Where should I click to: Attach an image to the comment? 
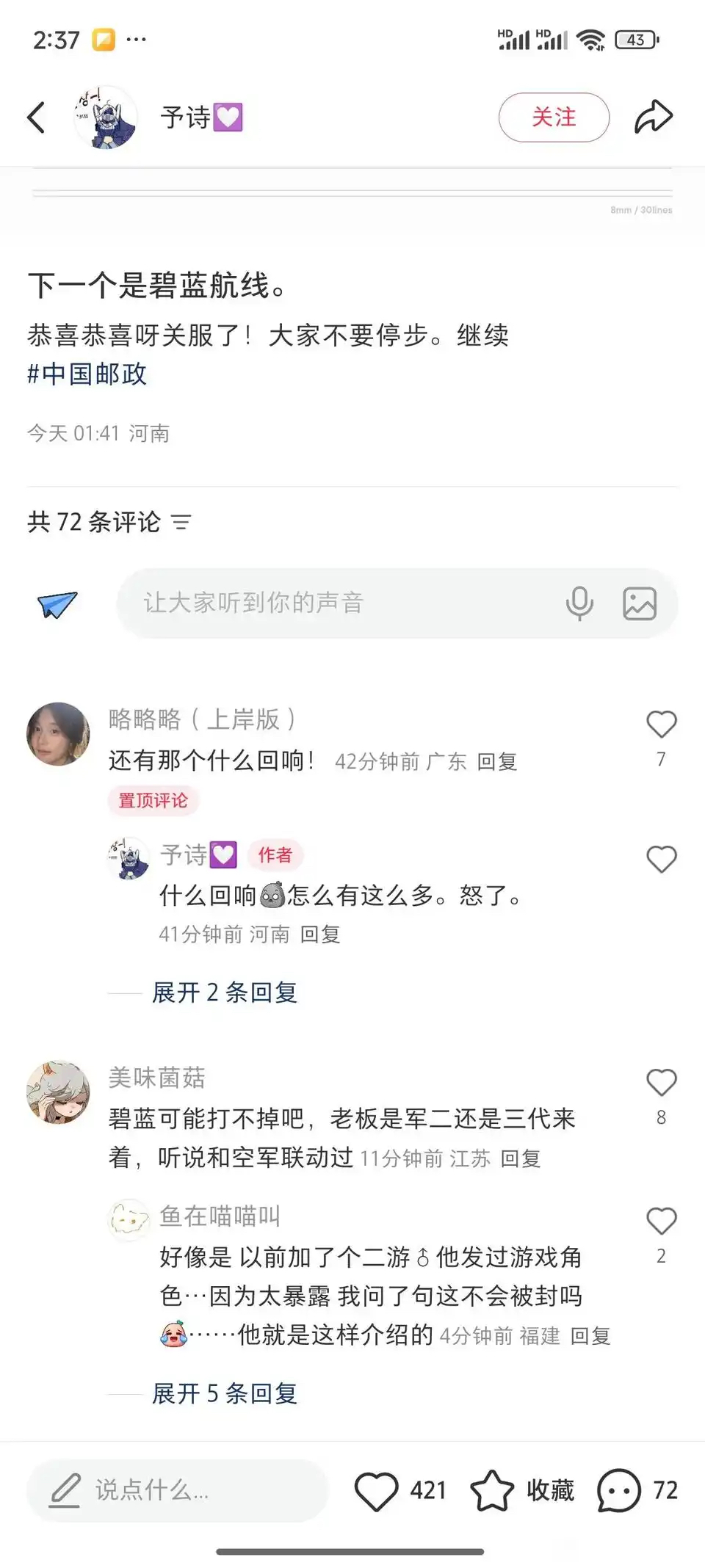coord(639,603)
